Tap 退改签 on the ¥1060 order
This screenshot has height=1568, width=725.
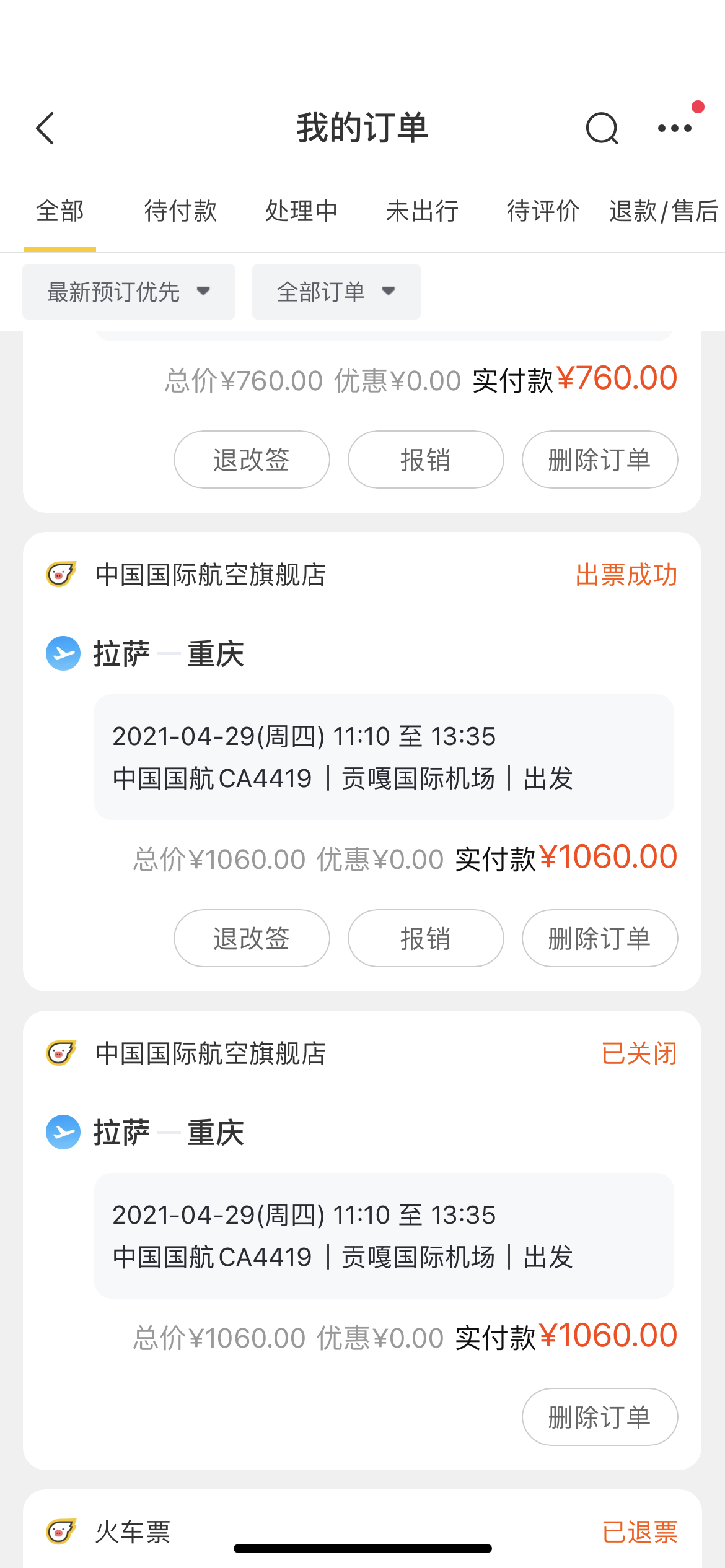click(x=252, y=938)
